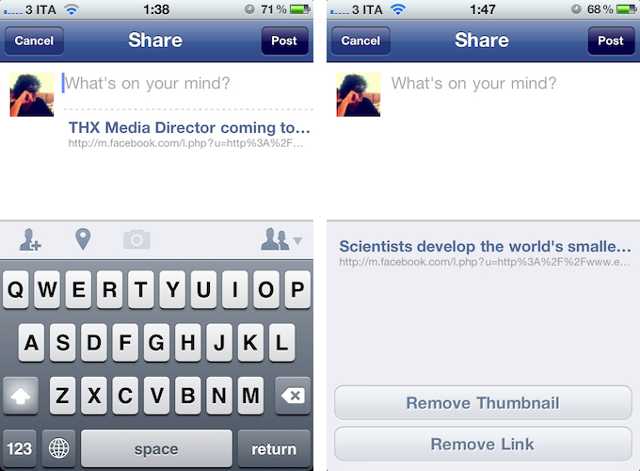Tap the globe language key
This screenshot has width=640, height=471.
coord(58,449)
